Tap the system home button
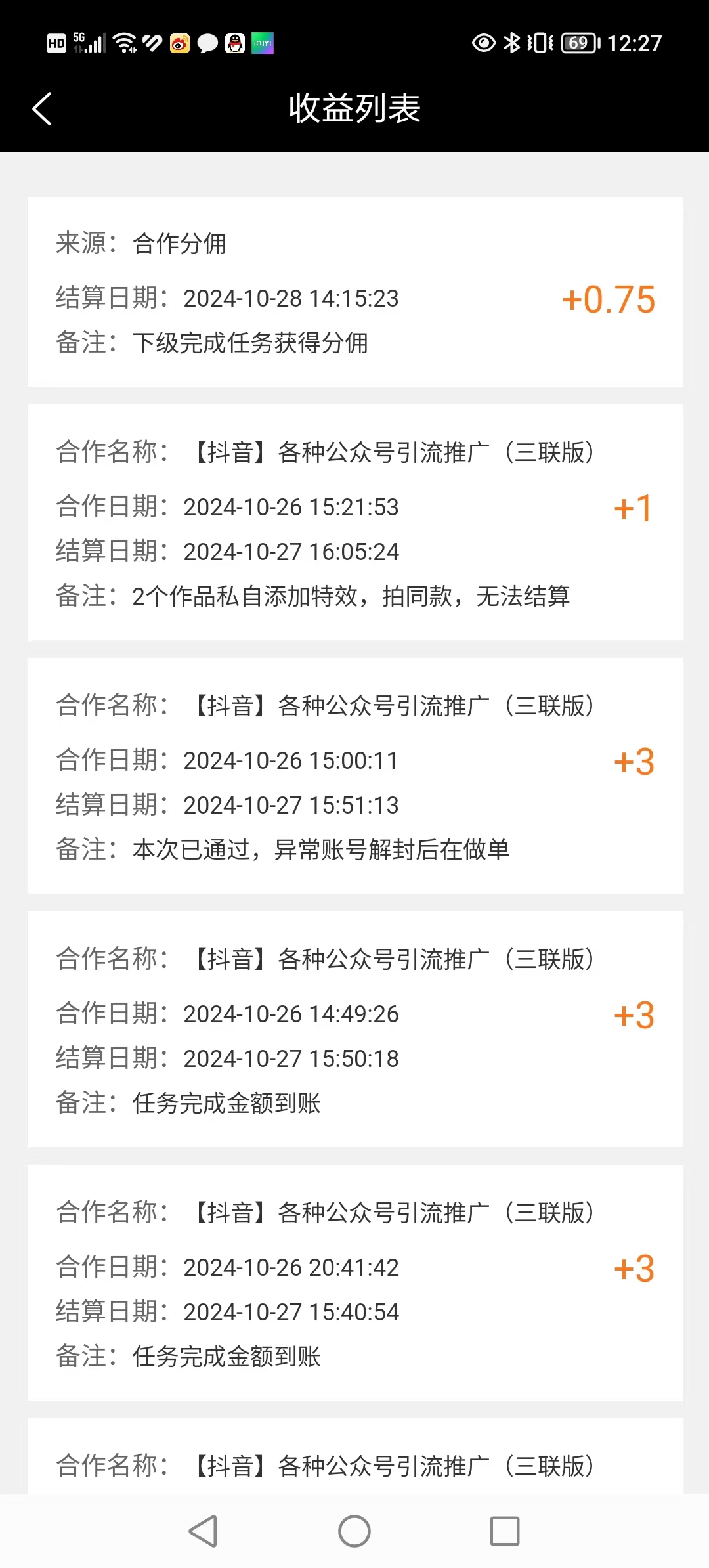This screenshot has width=709, height=1568. point(354,1531)
